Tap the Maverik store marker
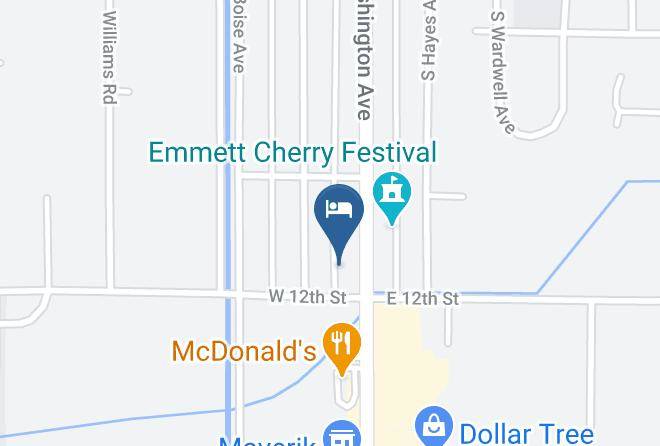The width and height of the screenshot is (660, 446). click(342, 439)
